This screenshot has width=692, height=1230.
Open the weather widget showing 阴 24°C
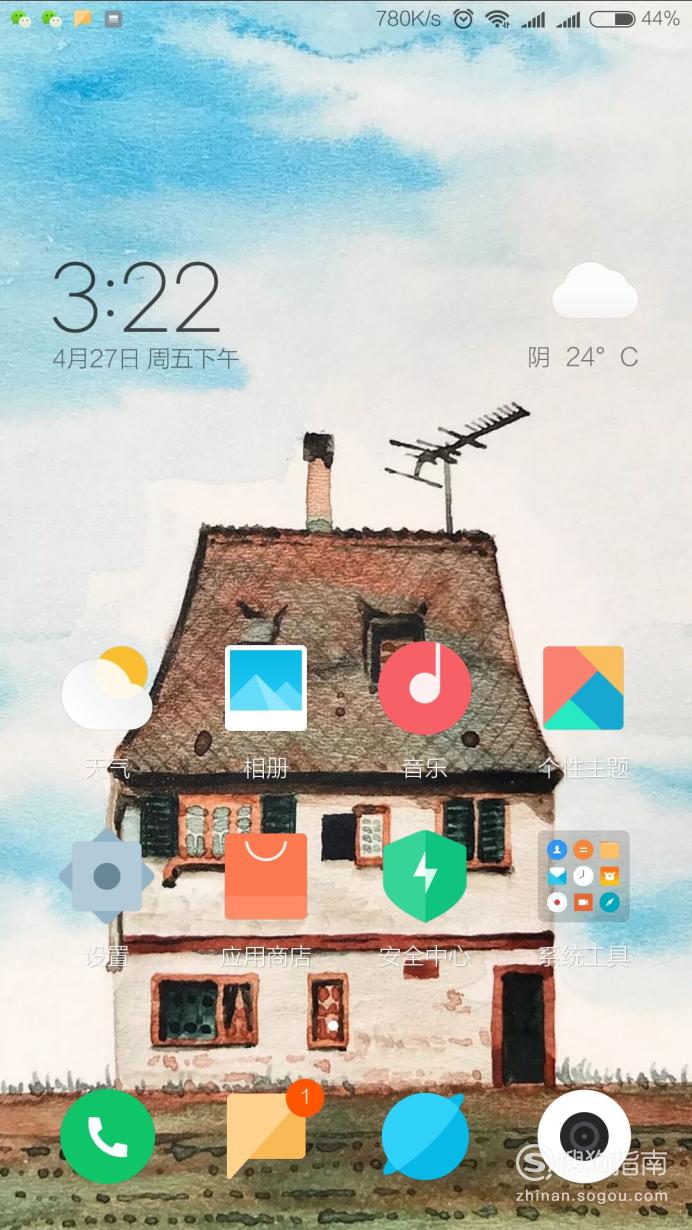point(584,317)
